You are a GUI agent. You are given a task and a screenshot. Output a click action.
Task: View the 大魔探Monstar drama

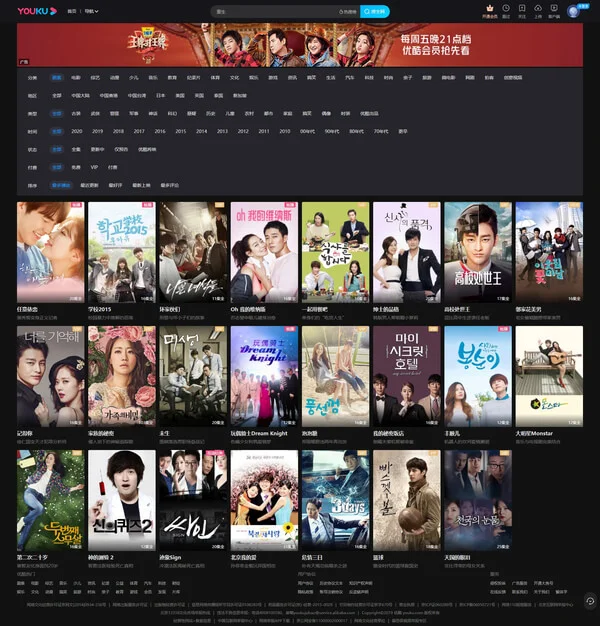[549, 376]
